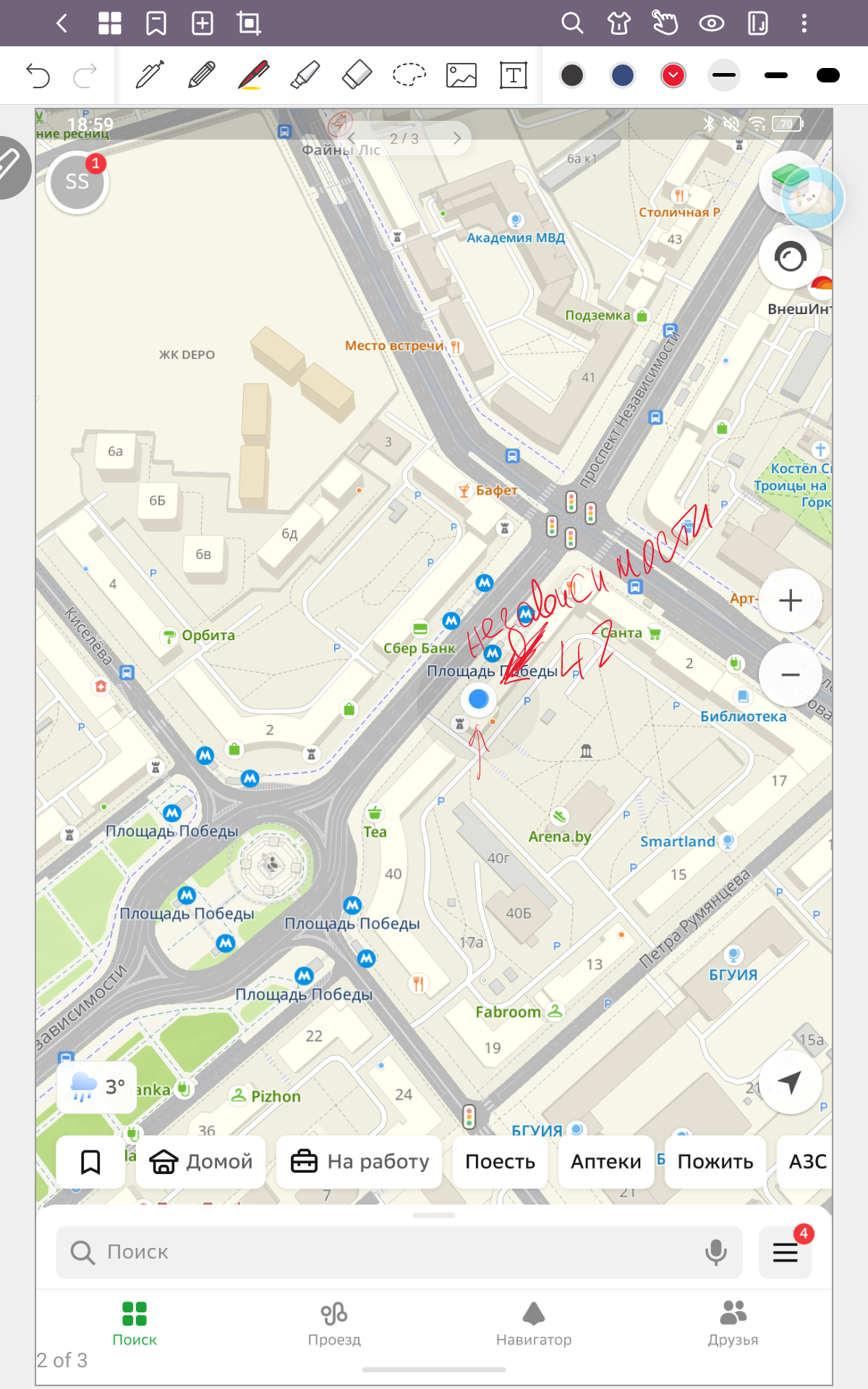Go back from the note editor
The width and height of the screenshot is (868, 1389).
[62, 24]
